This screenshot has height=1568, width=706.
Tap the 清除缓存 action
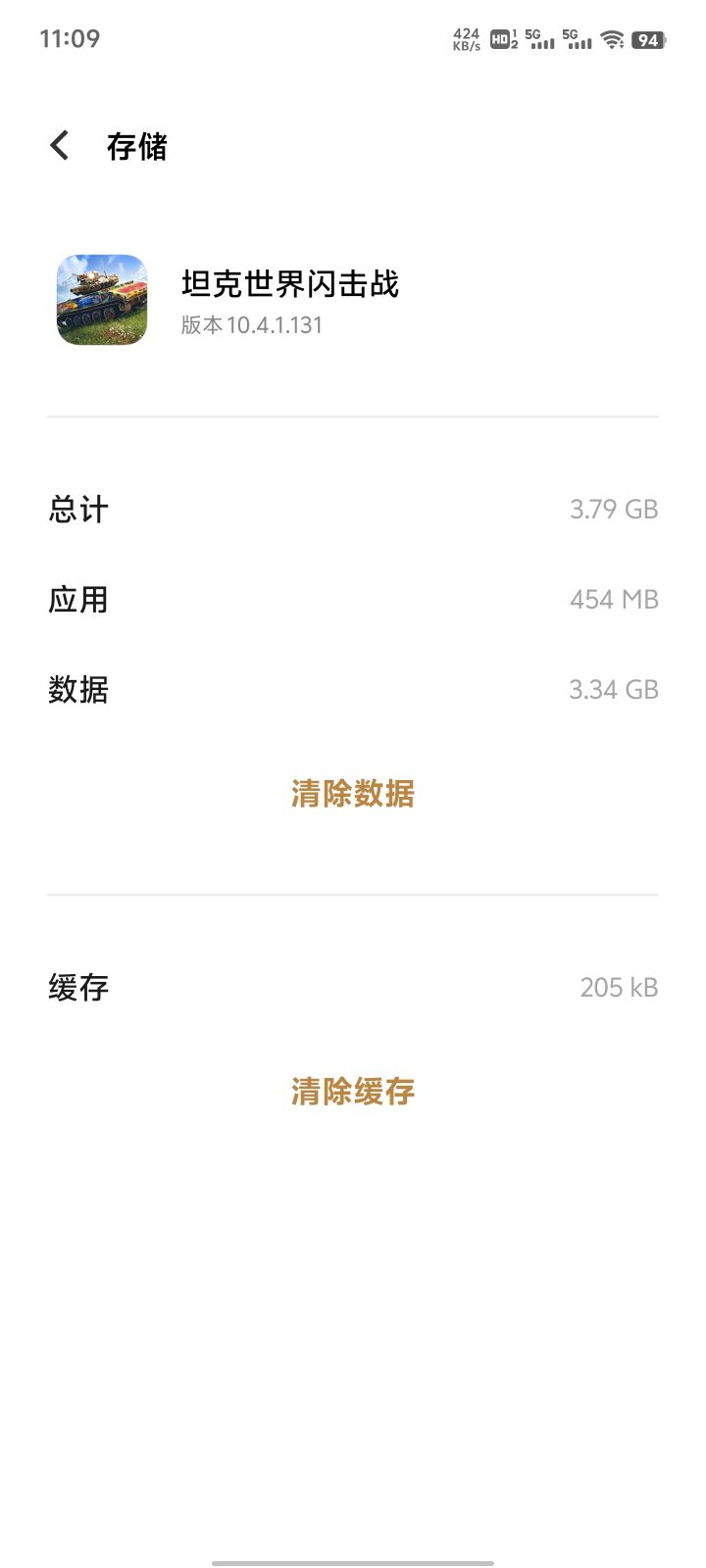pyautogui.click(x=353, y=1090)
